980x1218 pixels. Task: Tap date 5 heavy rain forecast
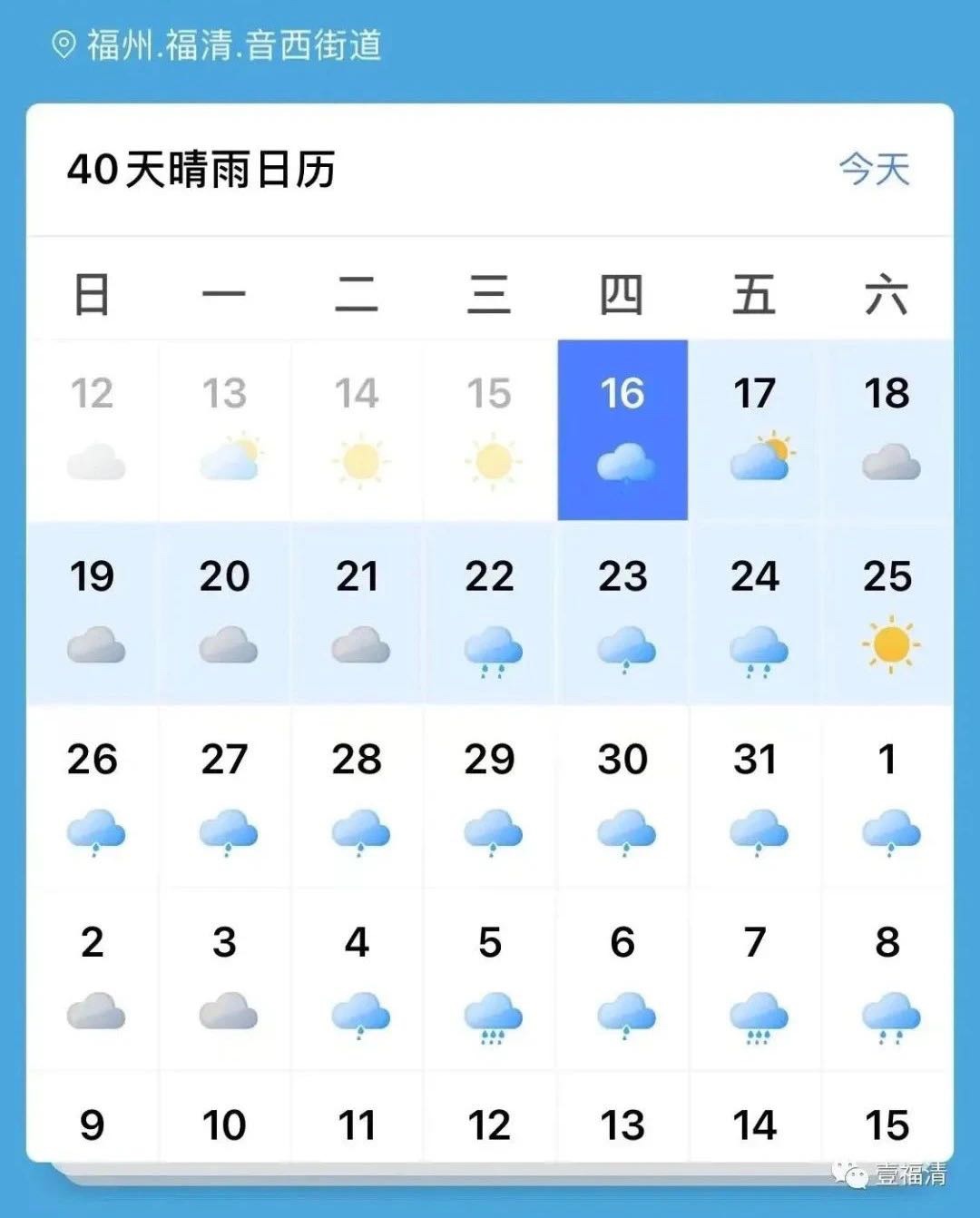coord(490,980)
